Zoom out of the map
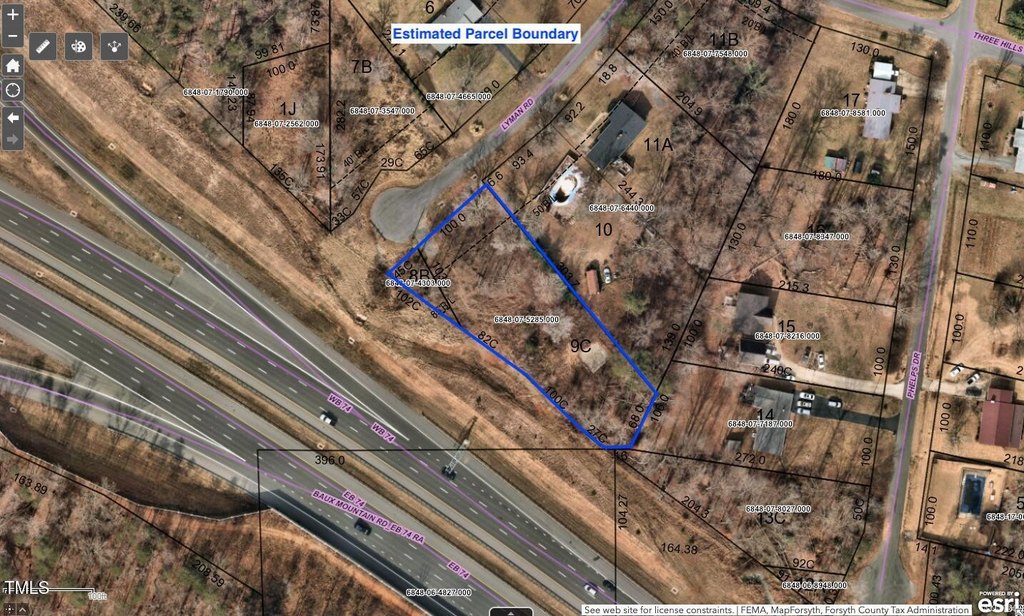The width and height of the screenshot is (1024, 616). (x=13, y=37)
